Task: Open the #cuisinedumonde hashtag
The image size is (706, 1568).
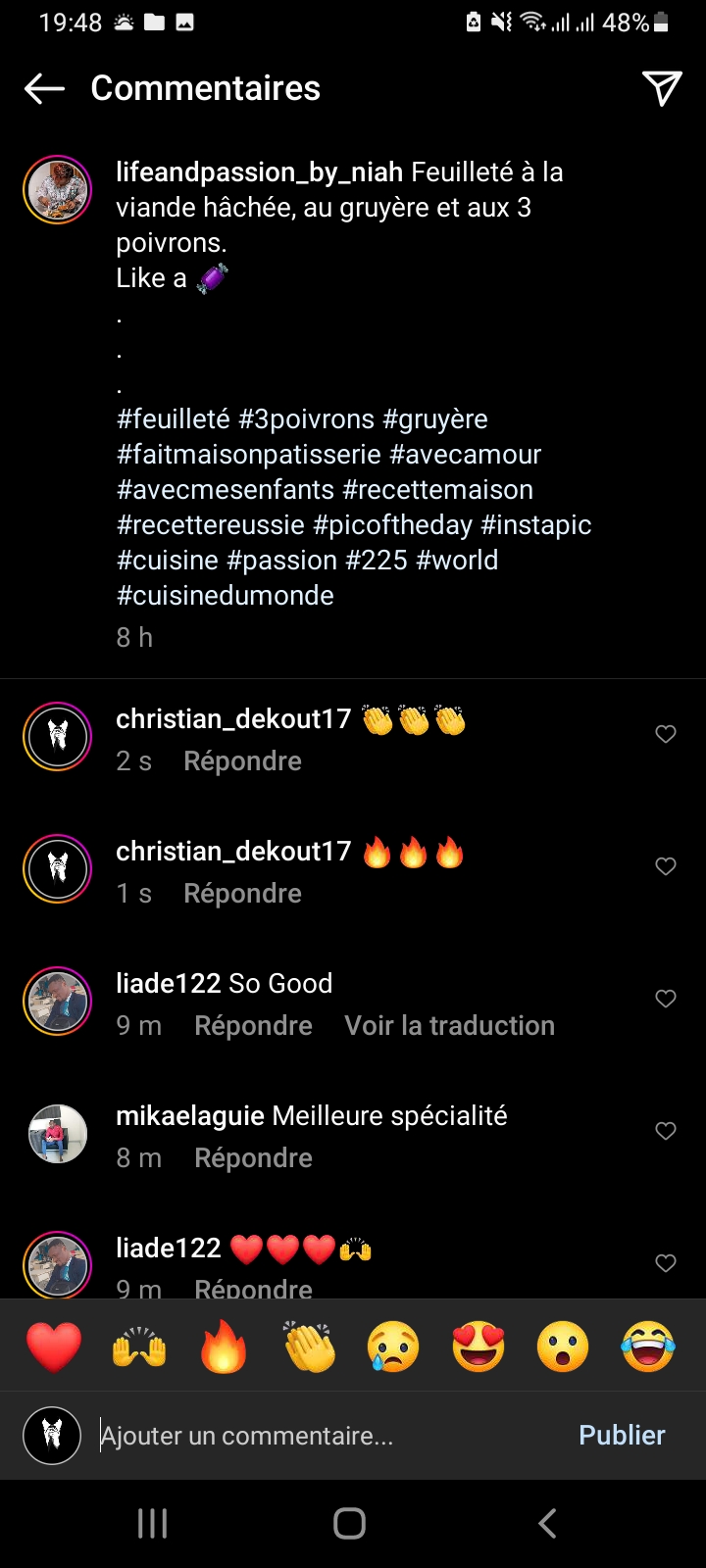Action: (x=225, y=595)
